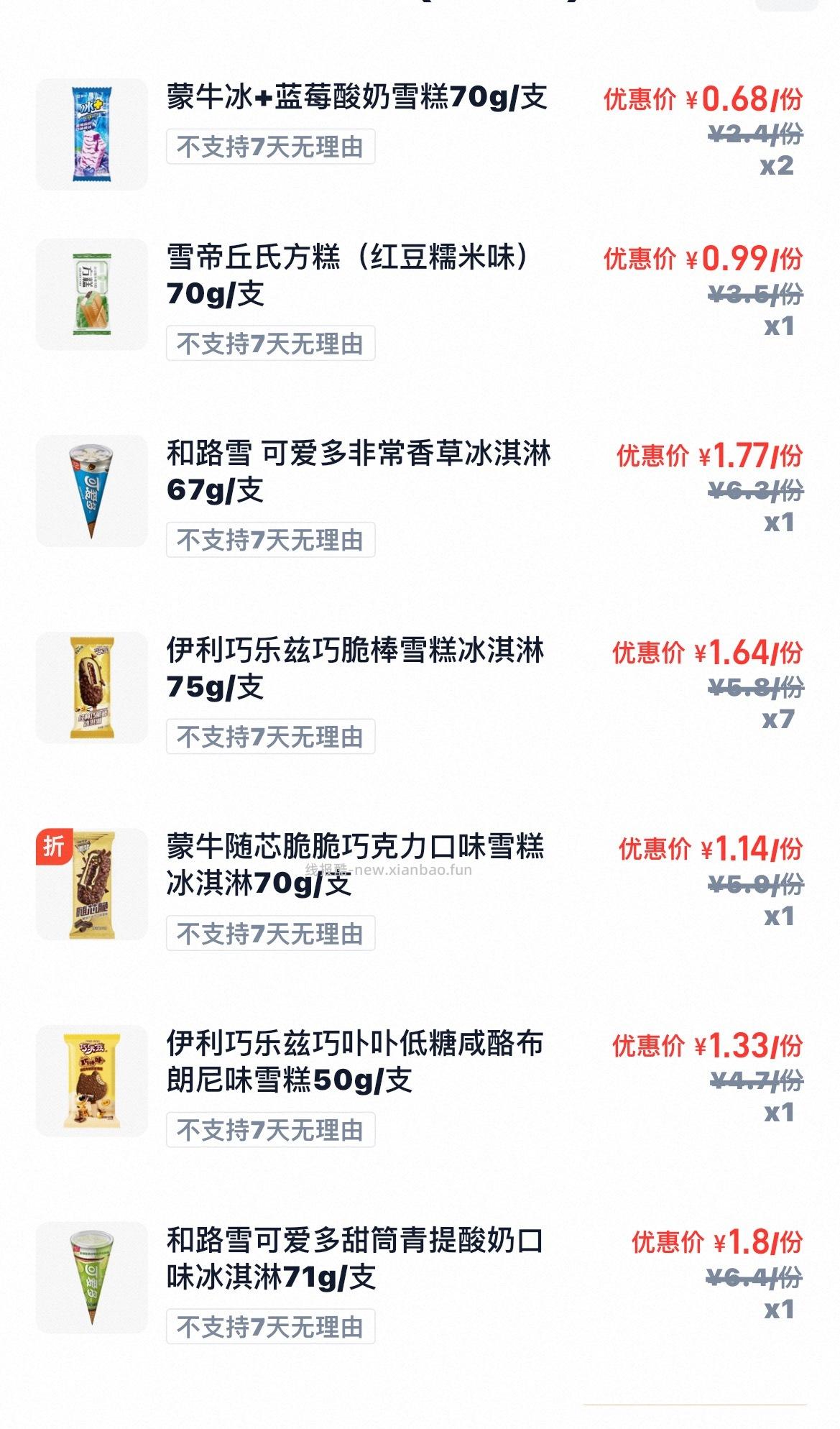The width and height of the screenshot is (840, 1429).
Task: Click 不支持7天无理由 tag under 可爱多香草
Action: tap(269, 538)
